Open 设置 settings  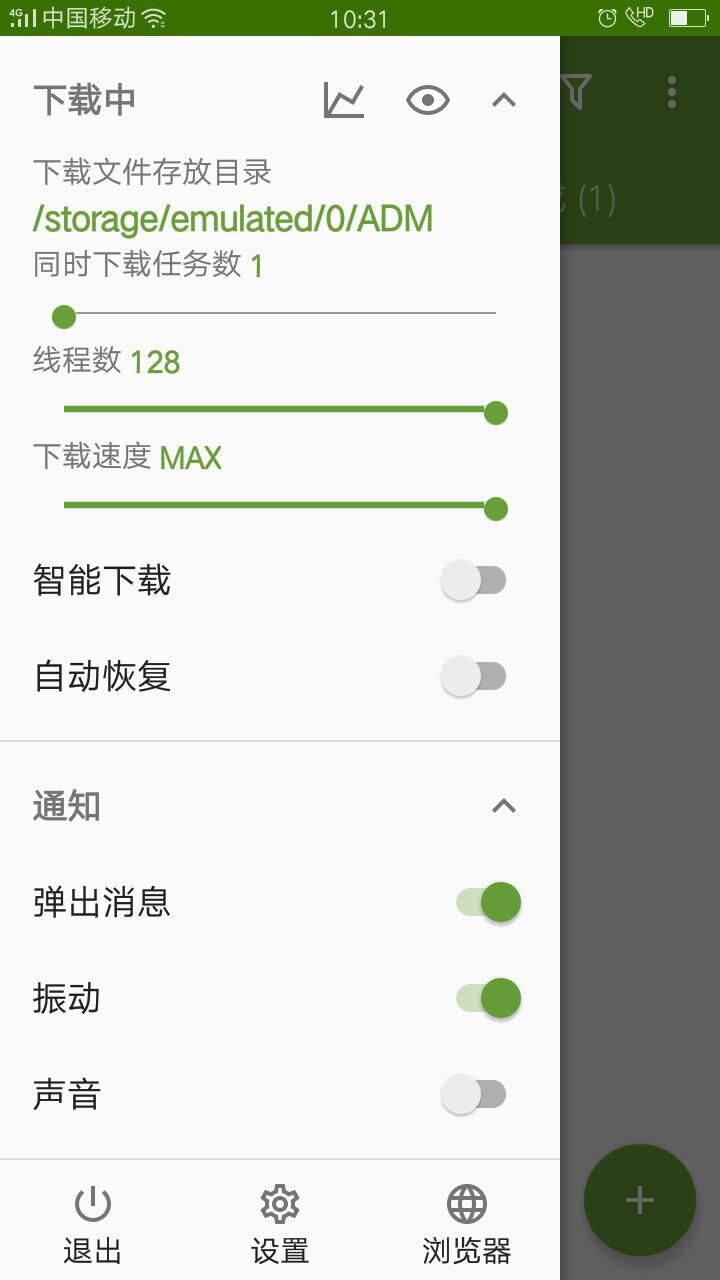pyautogui.click(x=280, y=1224)
